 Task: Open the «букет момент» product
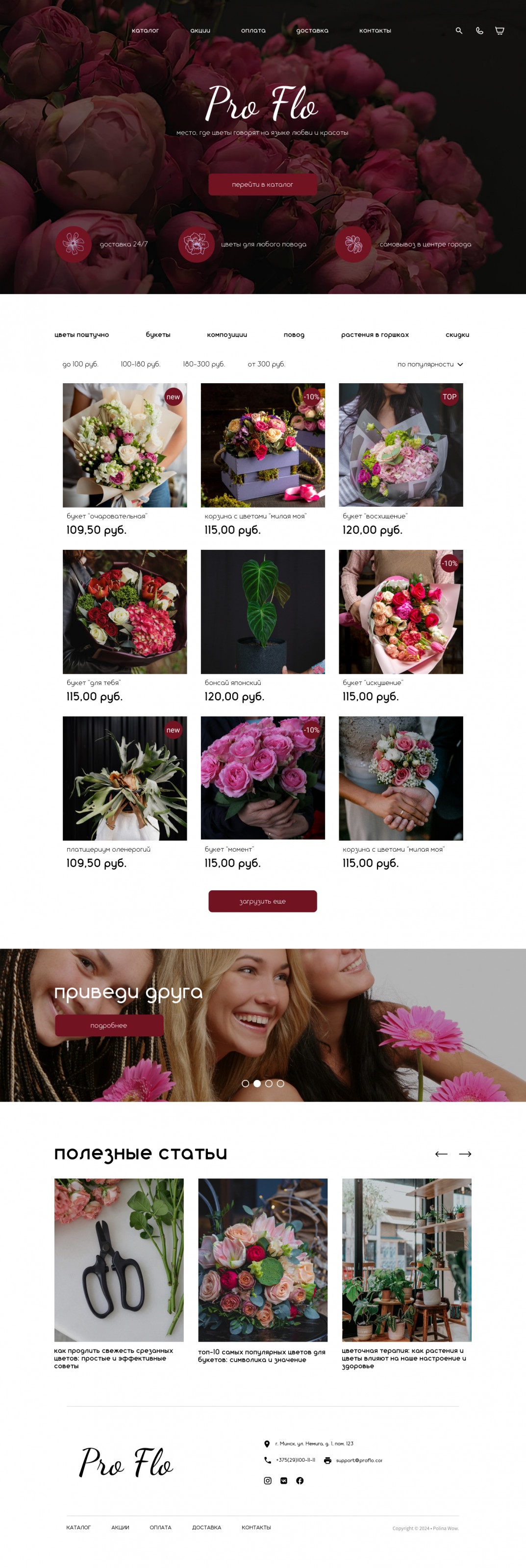(262, 778)
